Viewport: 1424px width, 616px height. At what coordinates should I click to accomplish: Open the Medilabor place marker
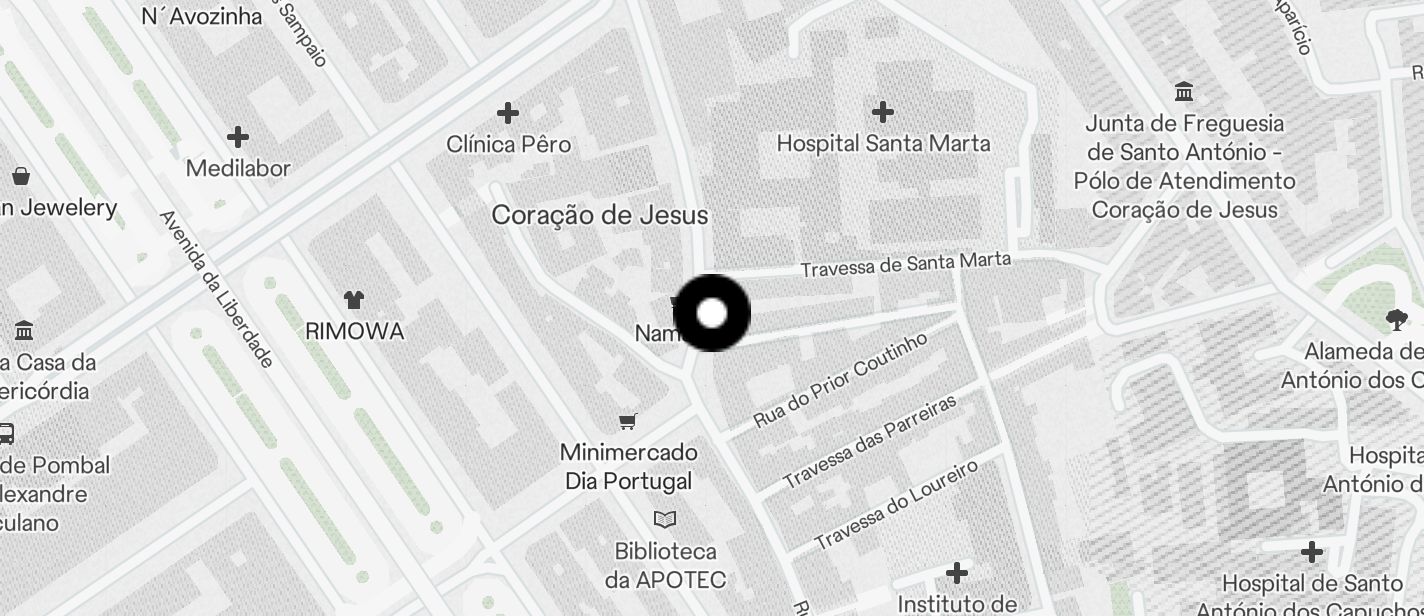click(x=238, y=137)
